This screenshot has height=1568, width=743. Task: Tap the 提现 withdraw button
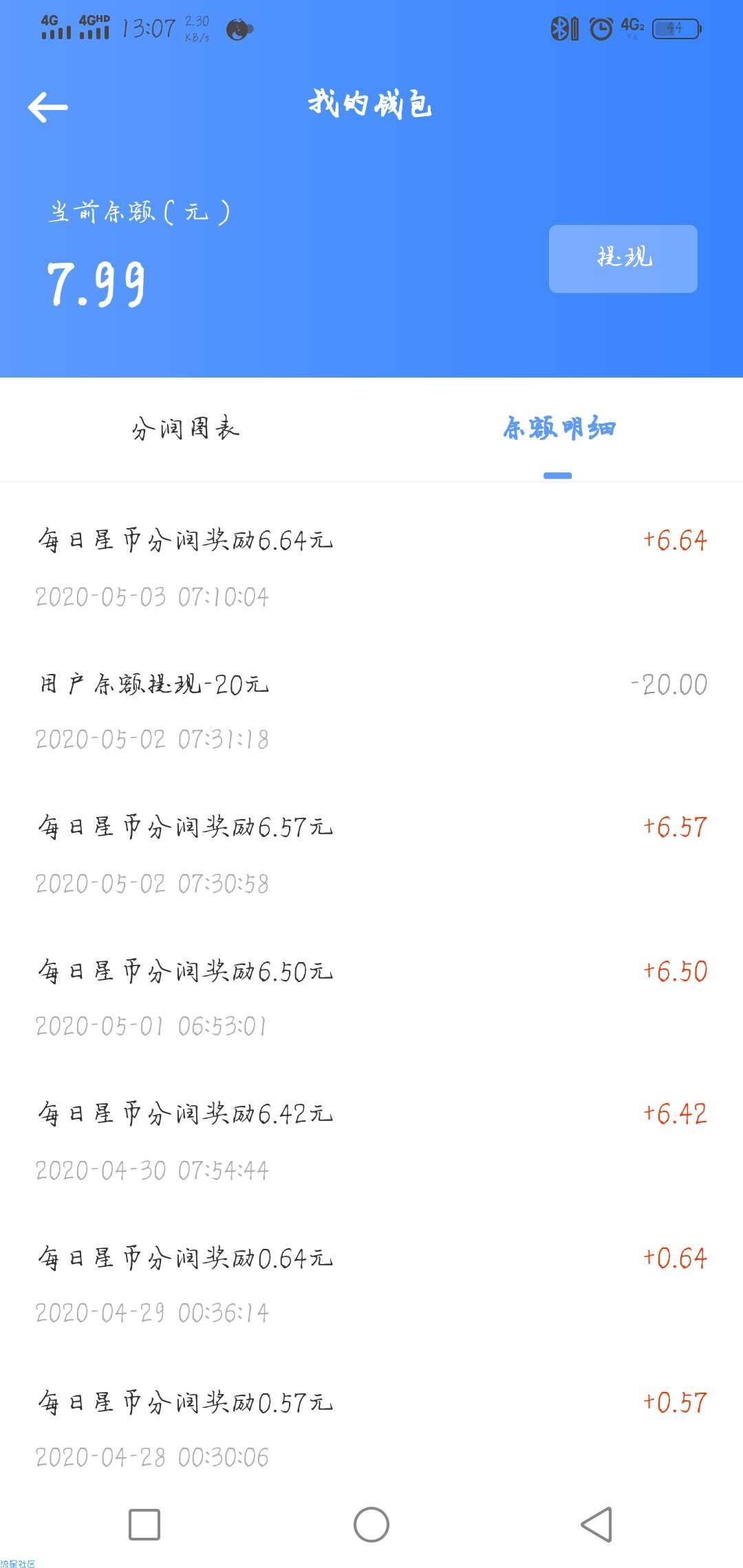[623, 259]
